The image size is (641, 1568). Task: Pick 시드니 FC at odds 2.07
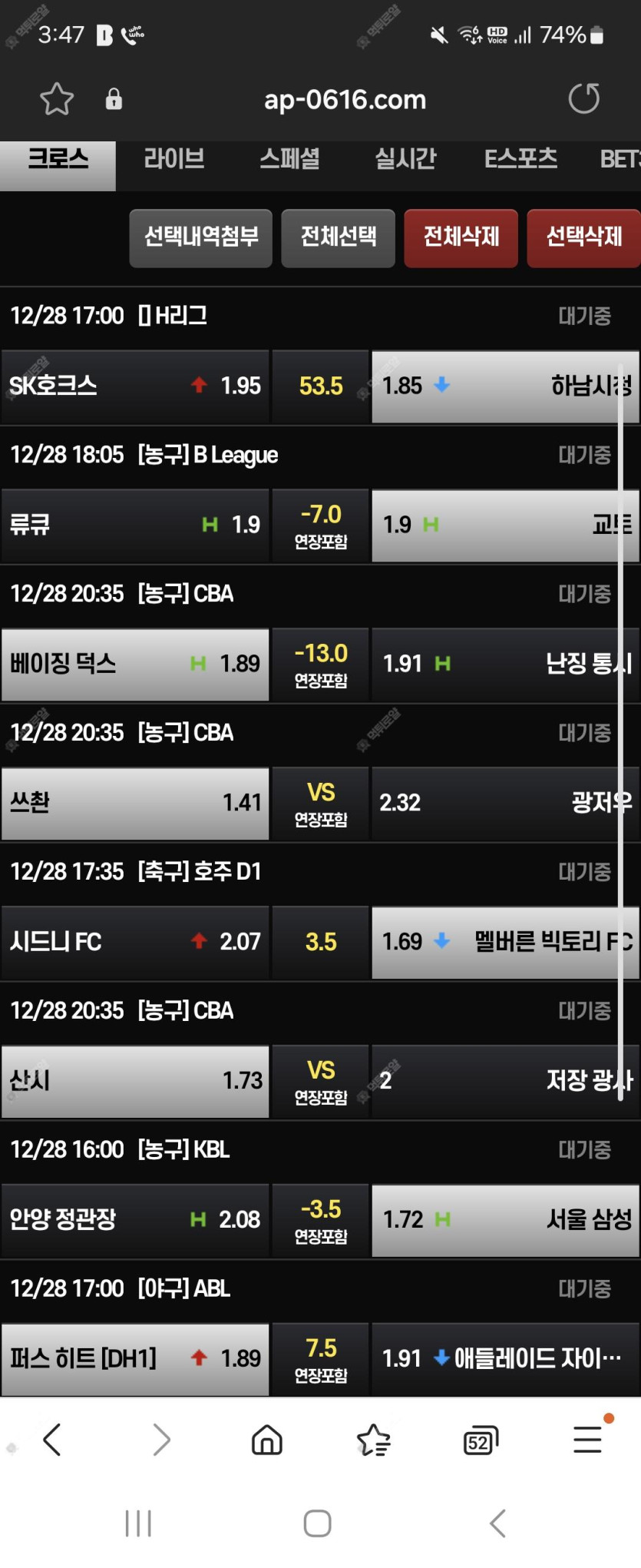click(x=135, y=942)
